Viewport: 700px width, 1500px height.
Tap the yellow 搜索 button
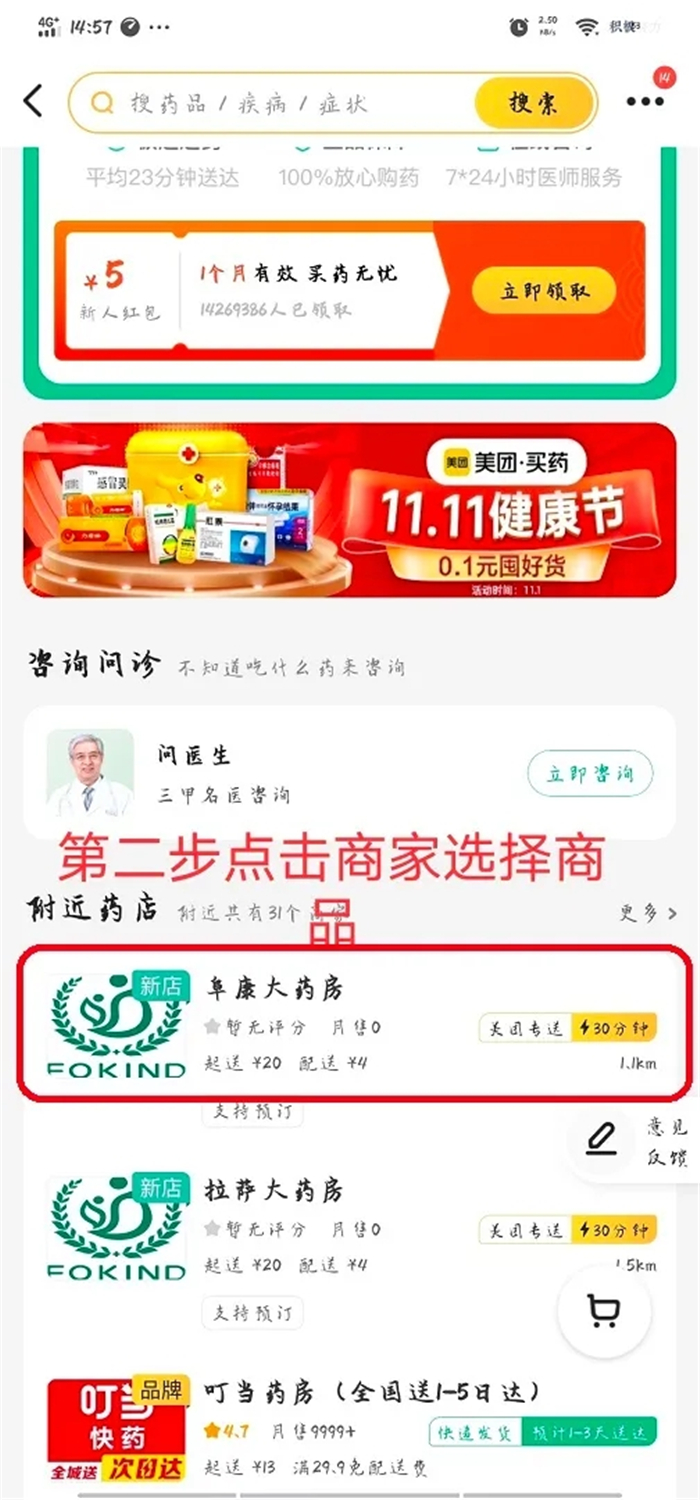[533, 103]
